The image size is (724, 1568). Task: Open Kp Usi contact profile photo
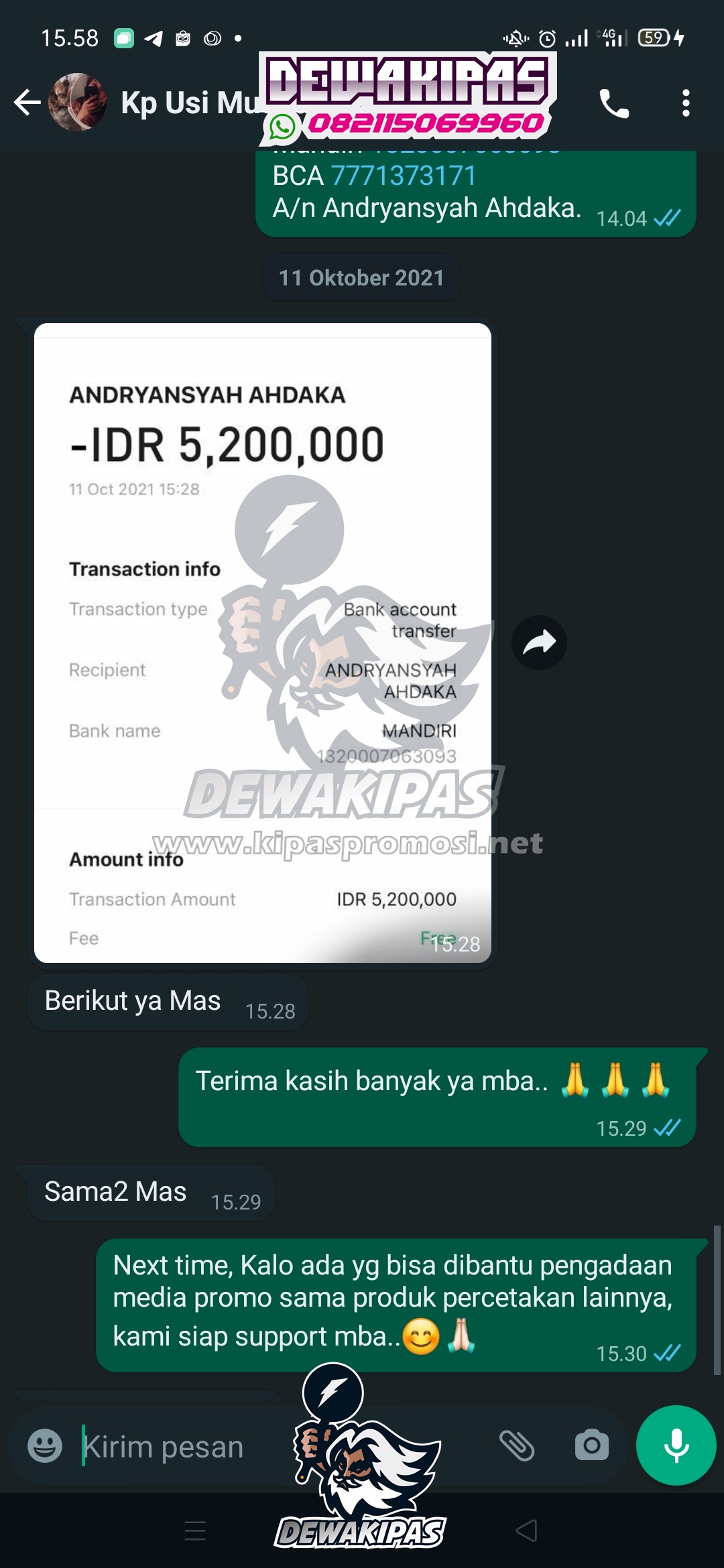[77, 103]
